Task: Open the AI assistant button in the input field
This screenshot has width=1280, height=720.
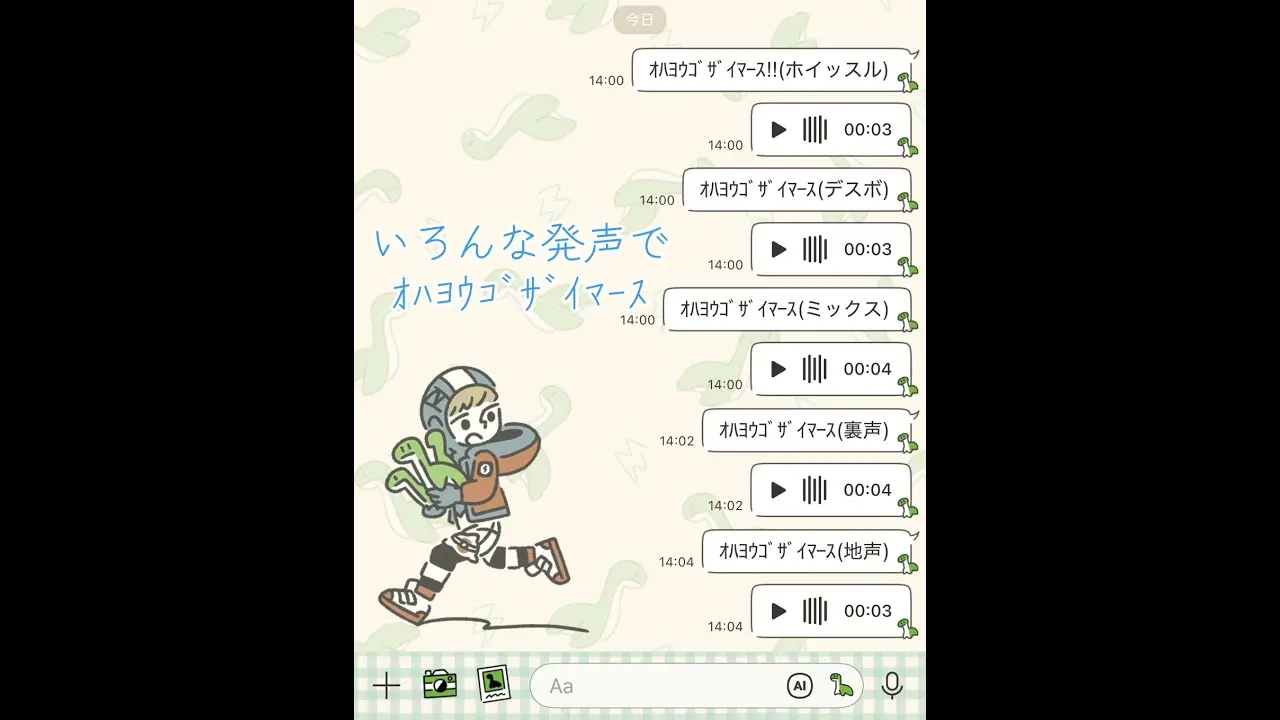Action: [799, 686]
